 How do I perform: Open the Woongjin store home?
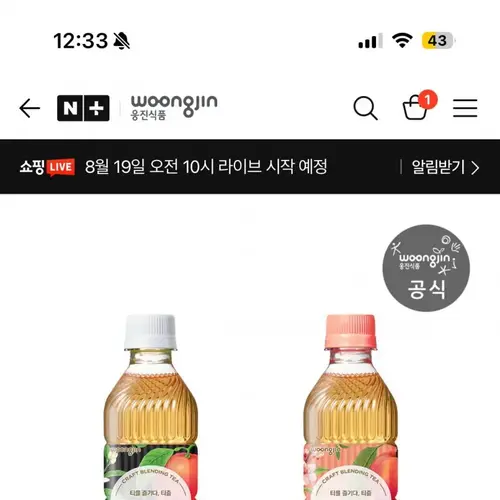[174, 107]
